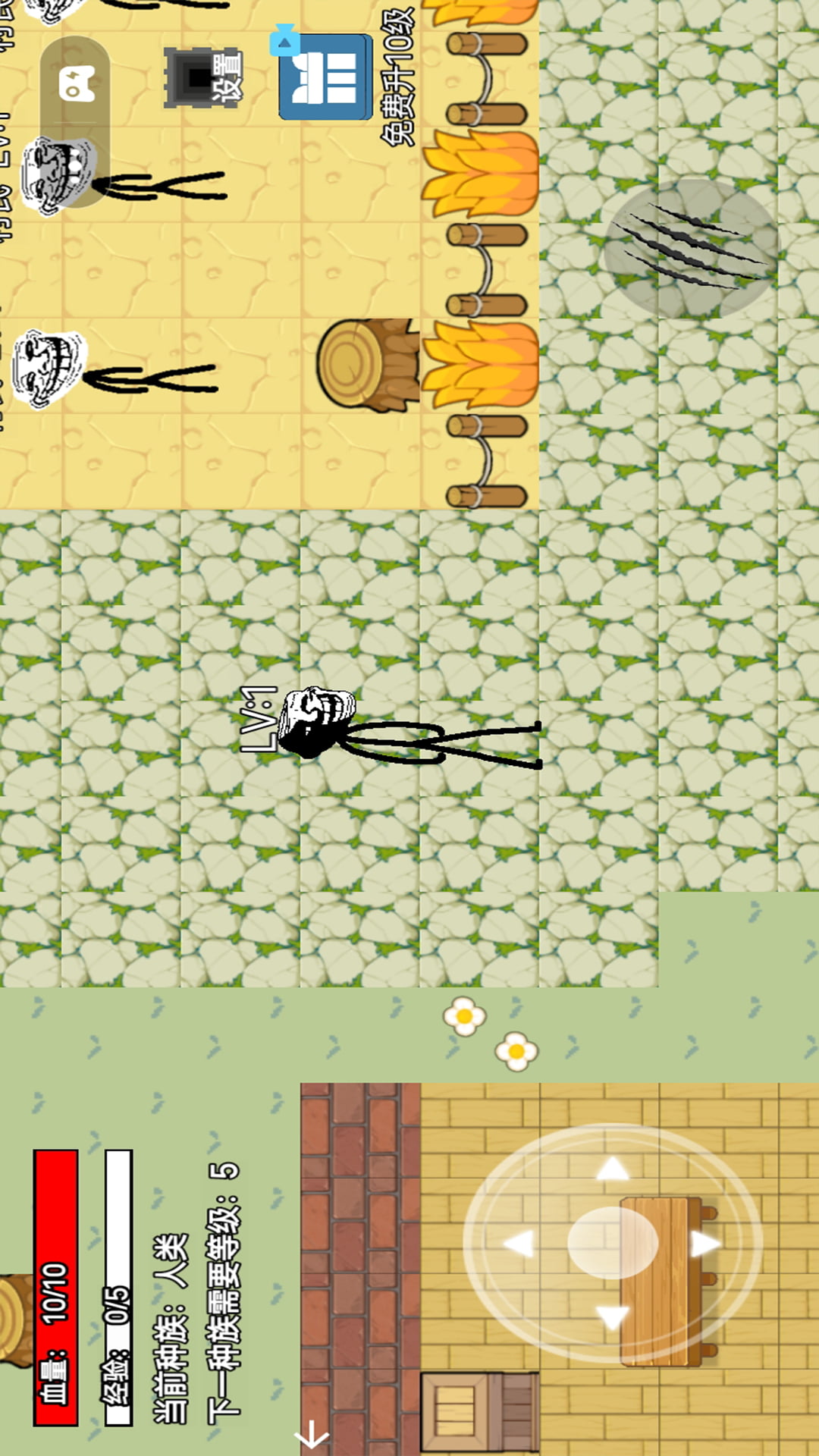
Task: Open the floating gamepad icon
Action: tap(76, 82)
